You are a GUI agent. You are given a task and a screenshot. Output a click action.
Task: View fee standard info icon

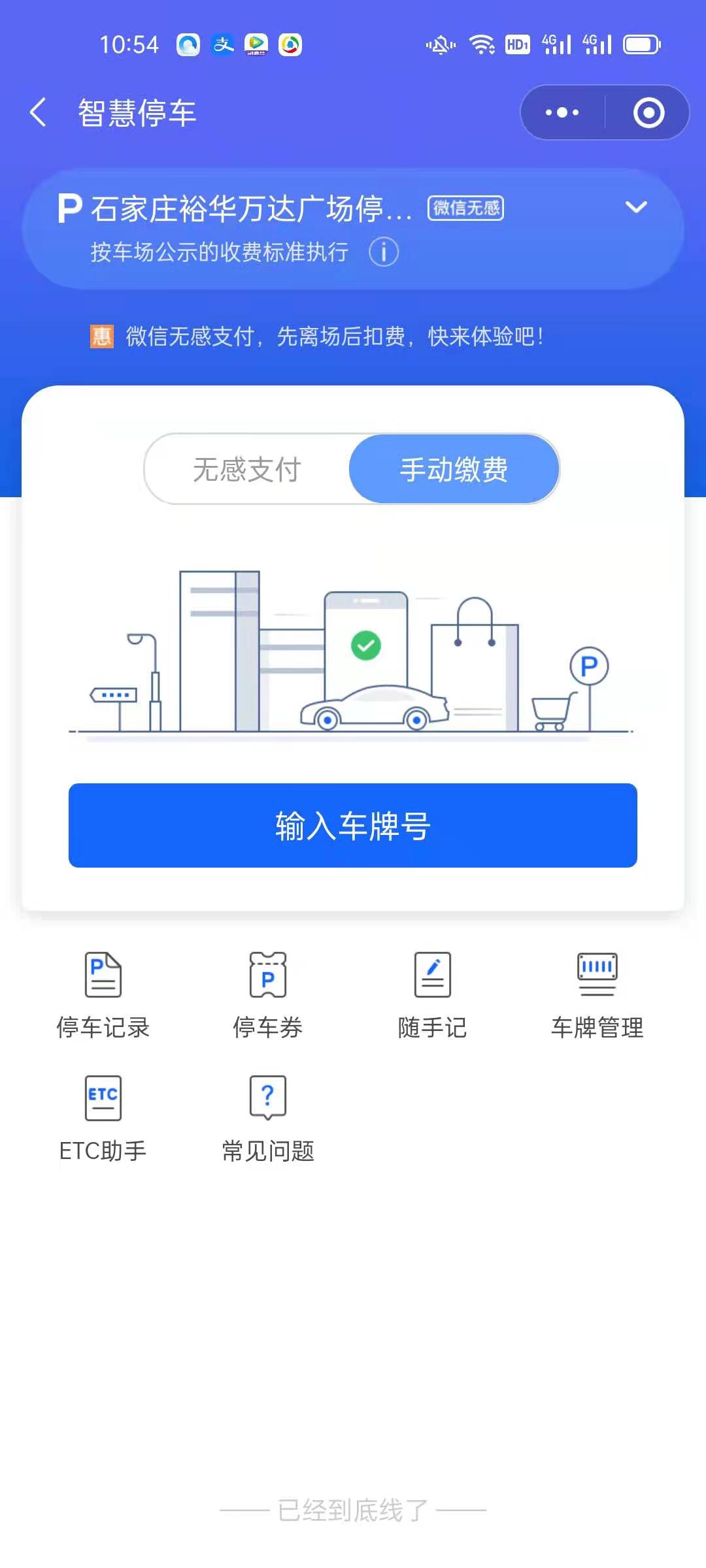[x=384, y=252]
